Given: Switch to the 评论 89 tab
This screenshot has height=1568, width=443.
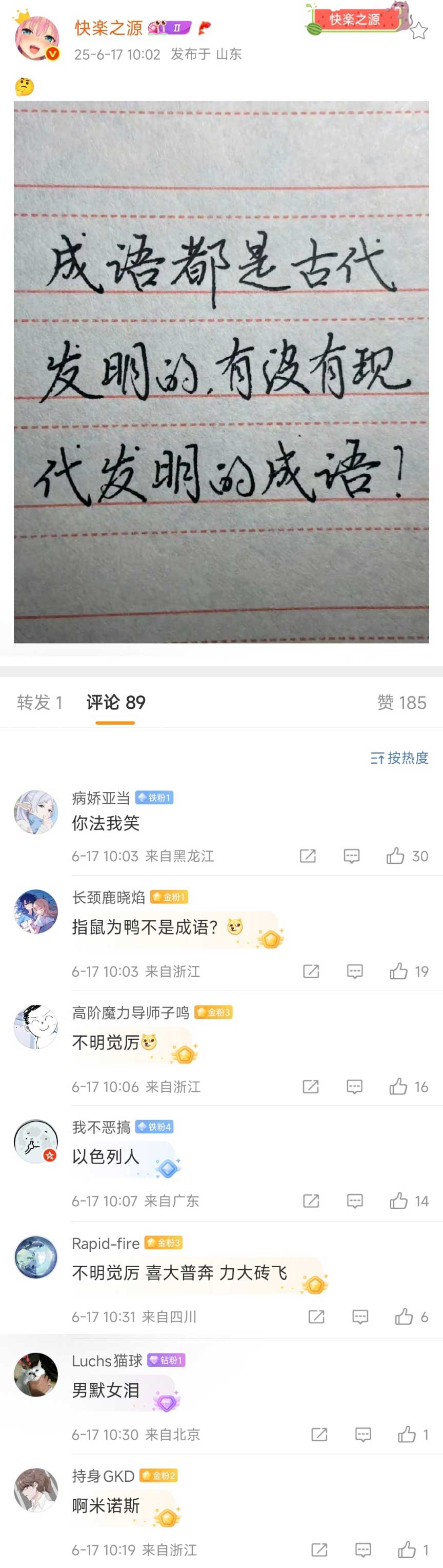Looking at the screenshot, I should (115, 703).
